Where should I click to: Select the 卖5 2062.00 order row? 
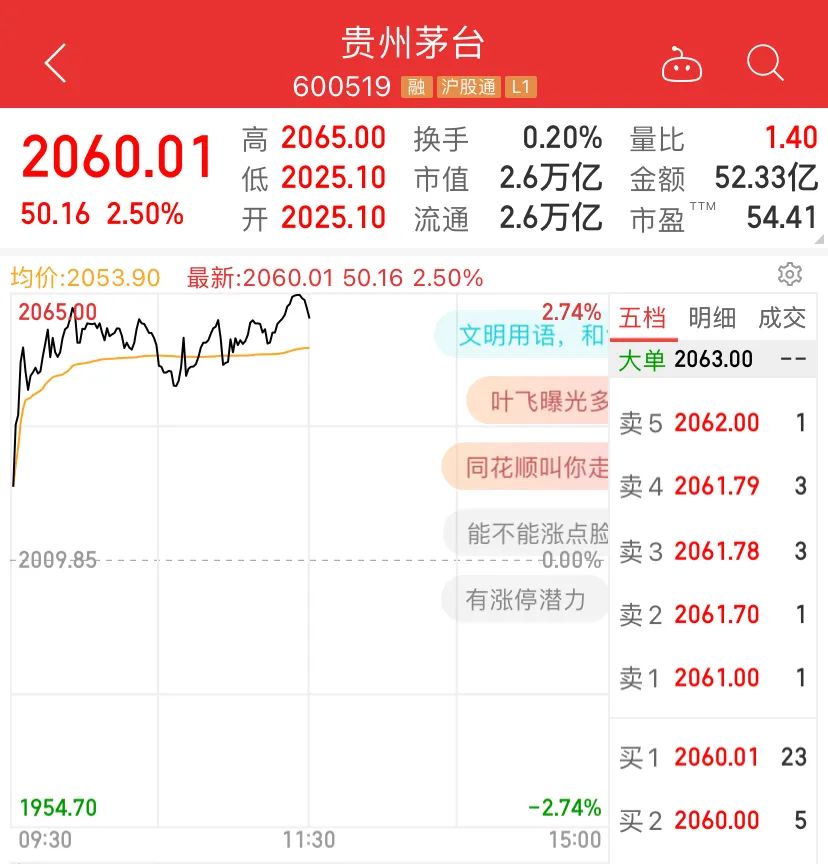coord(713,423)
